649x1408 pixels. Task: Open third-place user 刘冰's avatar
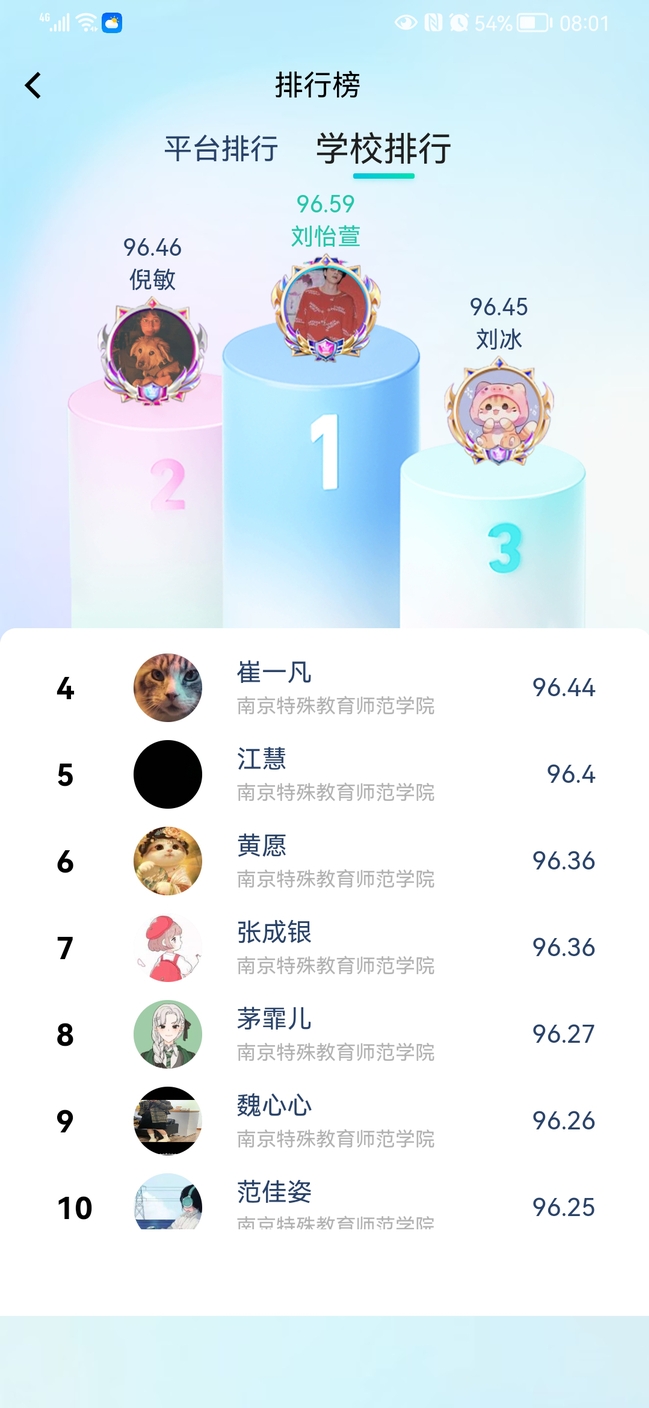pyautogui.click(x=498, y=411)
